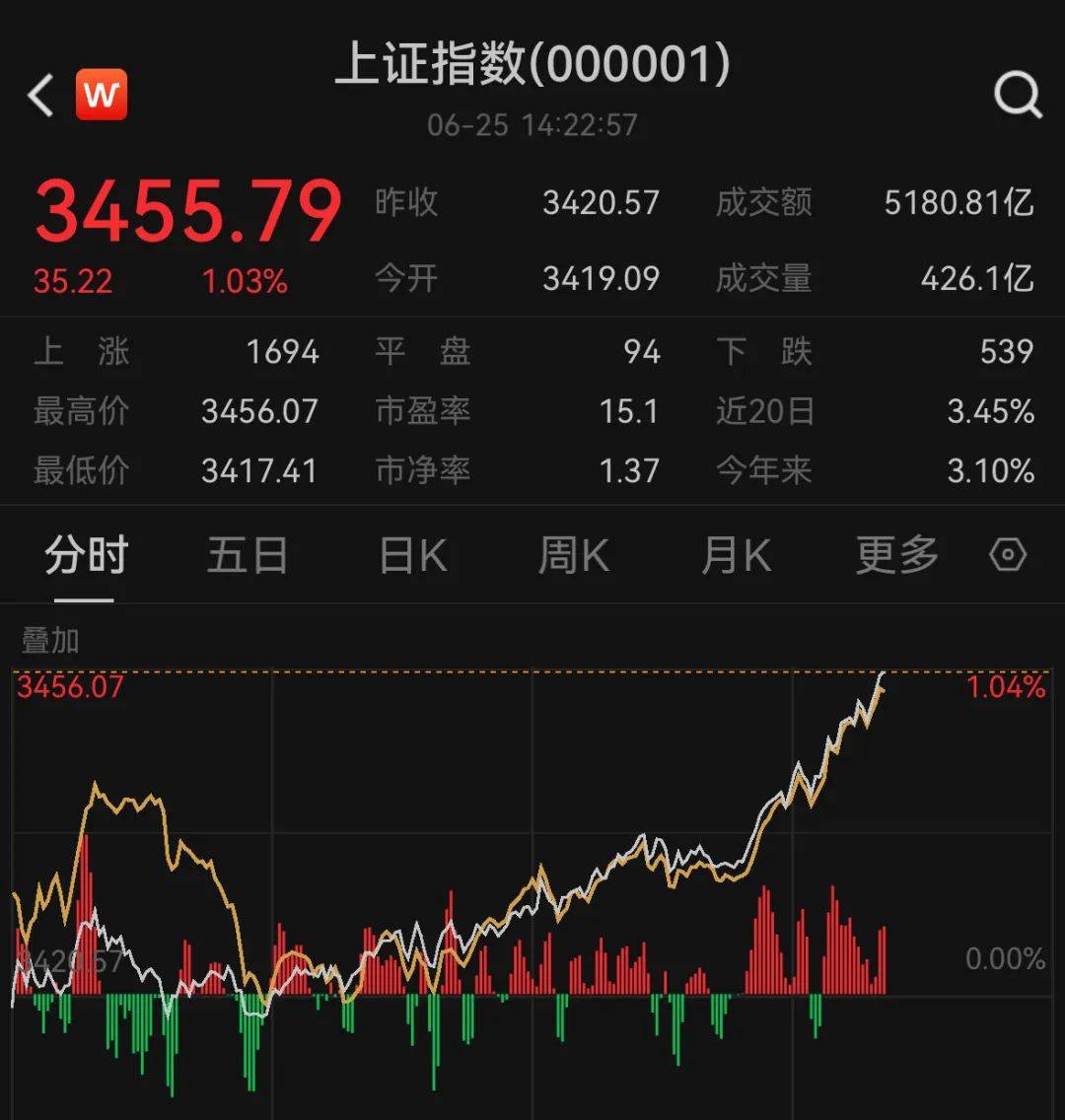View the 月K monthly chart tab
The image size is (1065, 1120).
[x=735, y=555]
